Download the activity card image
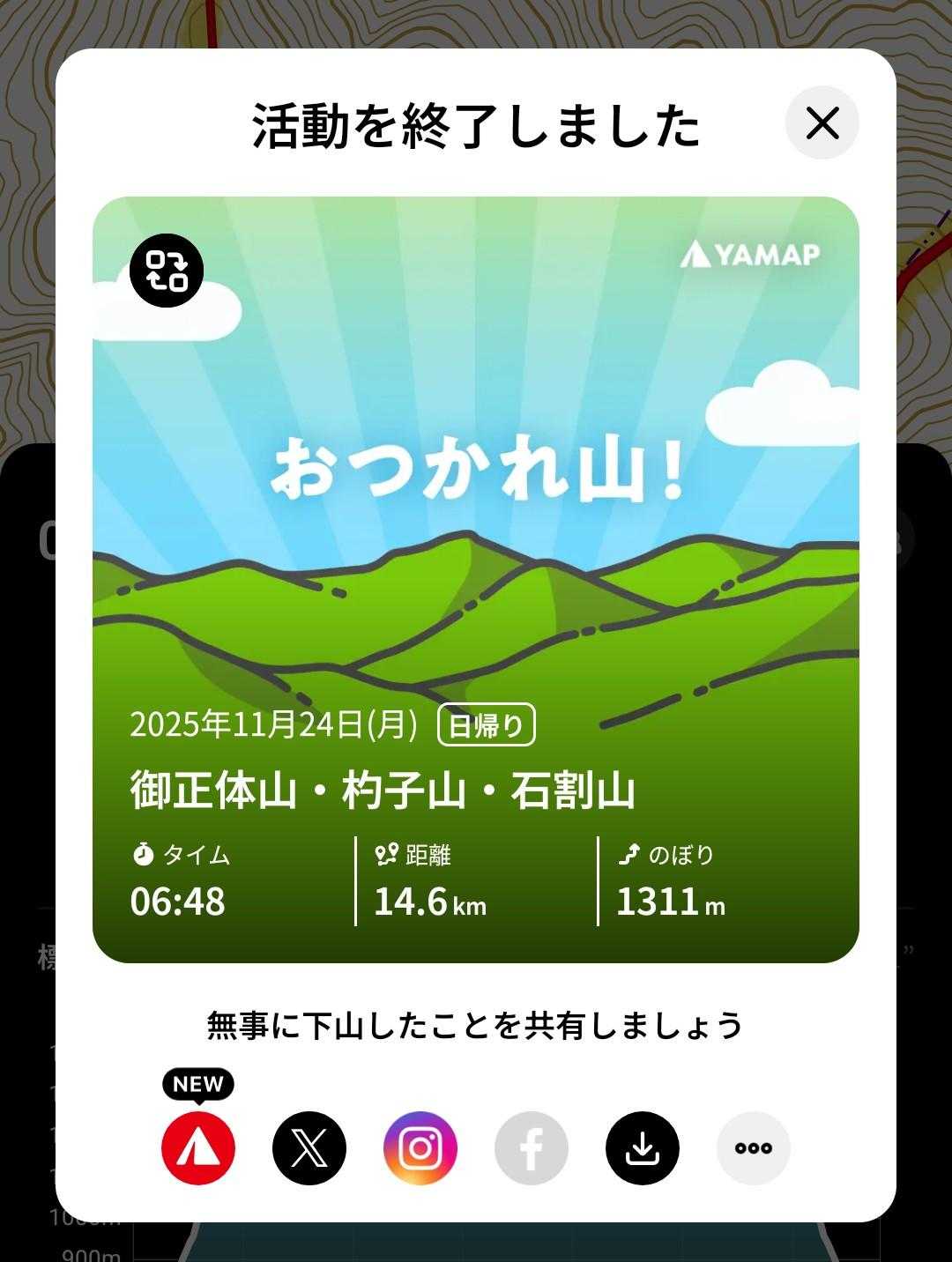Image resolution: width=952 pixels, height=1262 pixels. [643, 1148]
